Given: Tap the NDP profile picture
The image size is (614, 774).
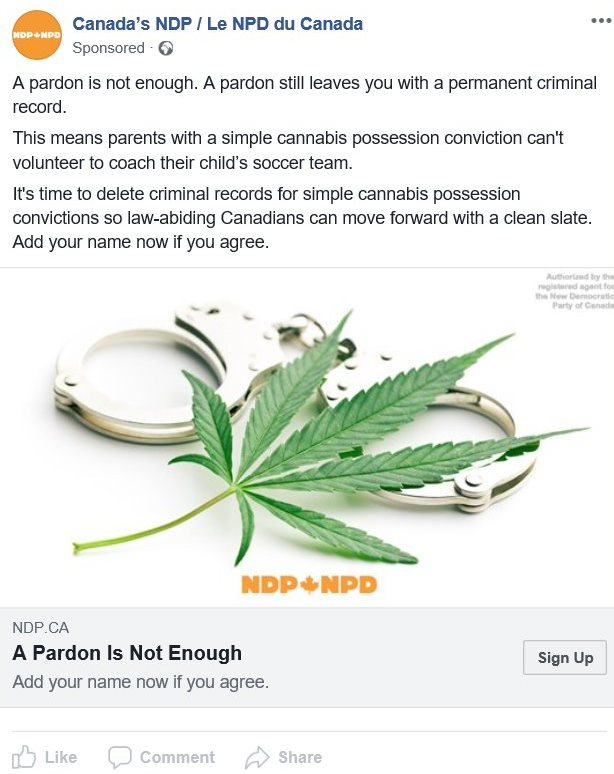Looking at the screenshot, I should pyautogui.click(x=36, y=34).
